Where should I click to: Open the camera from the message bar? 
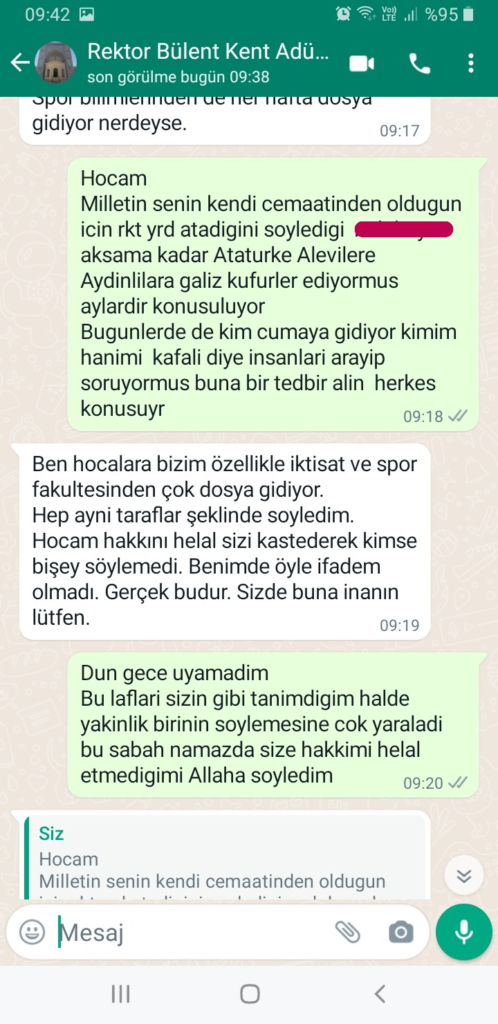point(401,933)
